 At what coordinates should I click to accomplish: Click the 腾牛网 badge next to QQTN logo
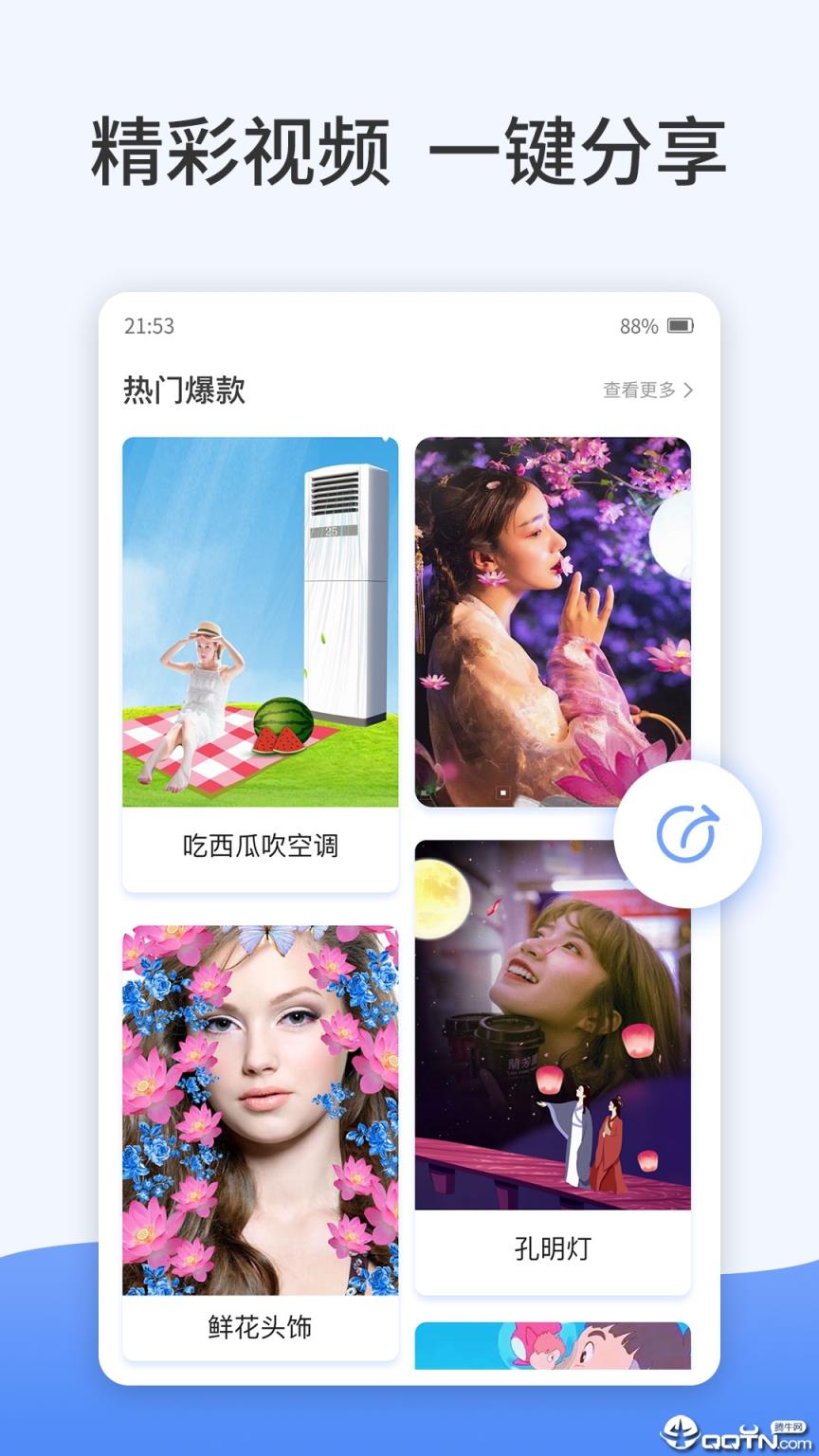tap(789, 1425)
